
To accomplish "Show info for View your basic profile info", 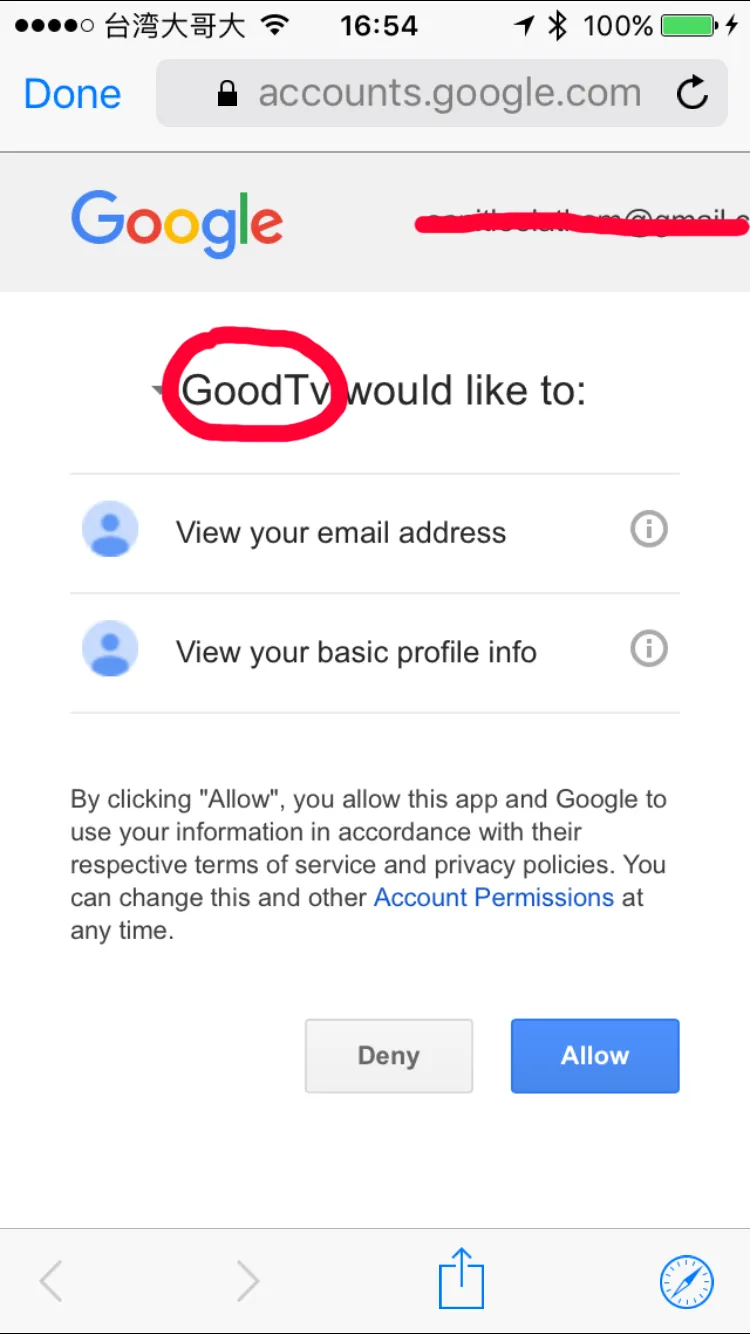I will pyautogui.click(x=648, y=649).
